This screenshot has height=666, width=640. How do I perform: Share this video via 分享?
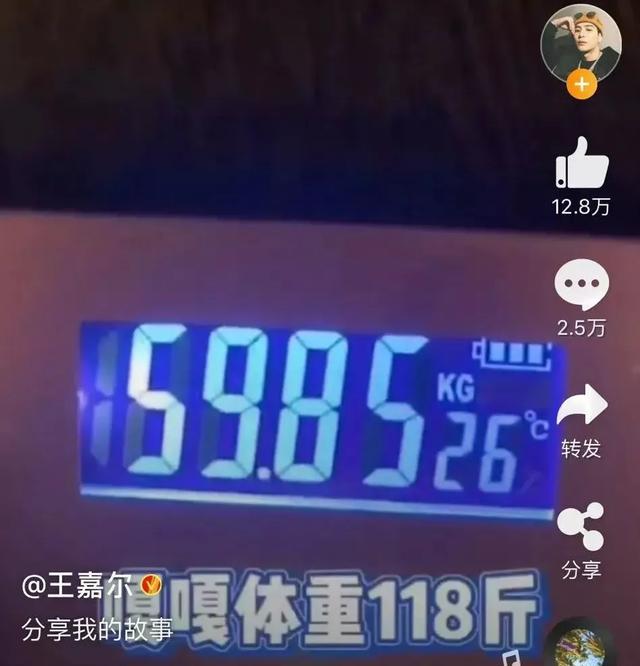pos(581,528)
